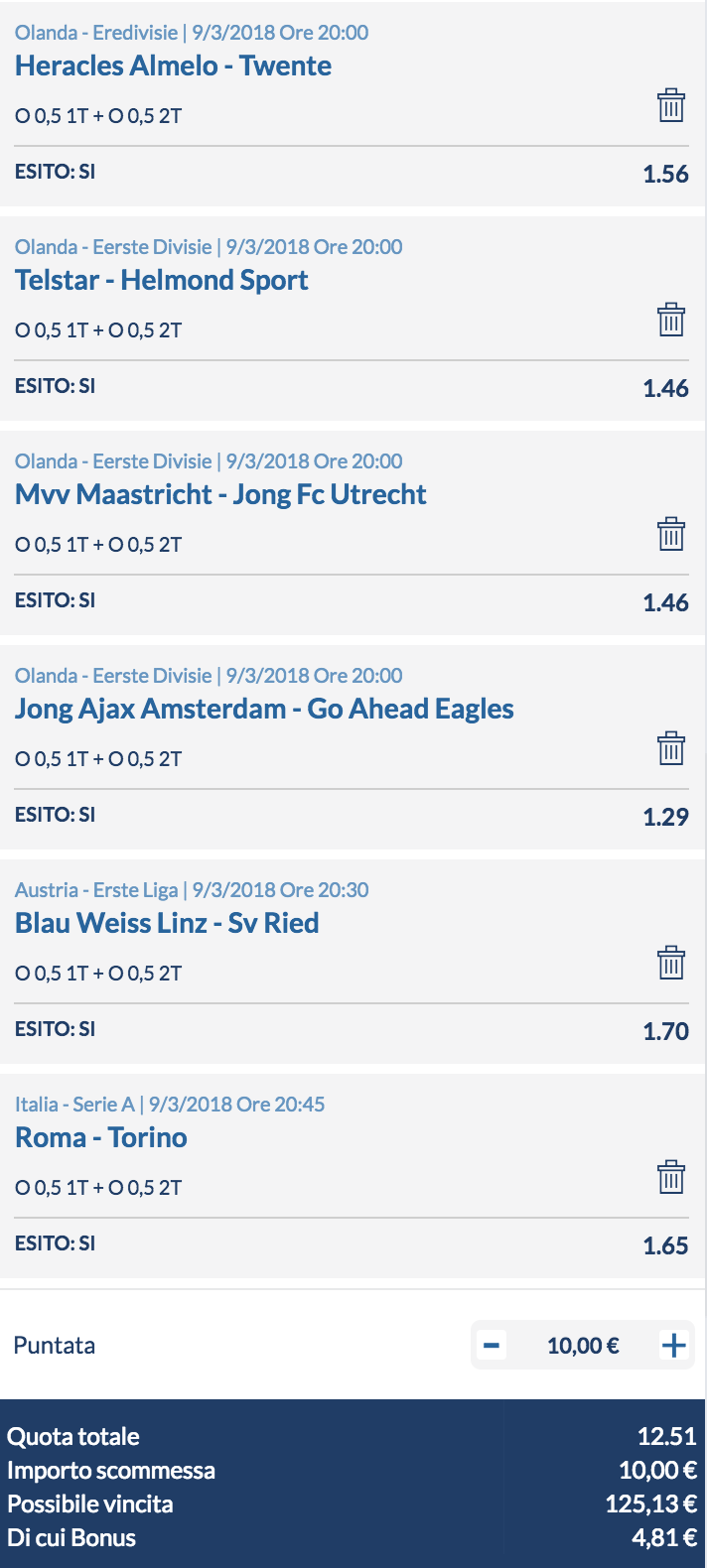Screen dimensions: 707x1568
Task: Delete the Roma - Torino selection
Action: 671,1177
